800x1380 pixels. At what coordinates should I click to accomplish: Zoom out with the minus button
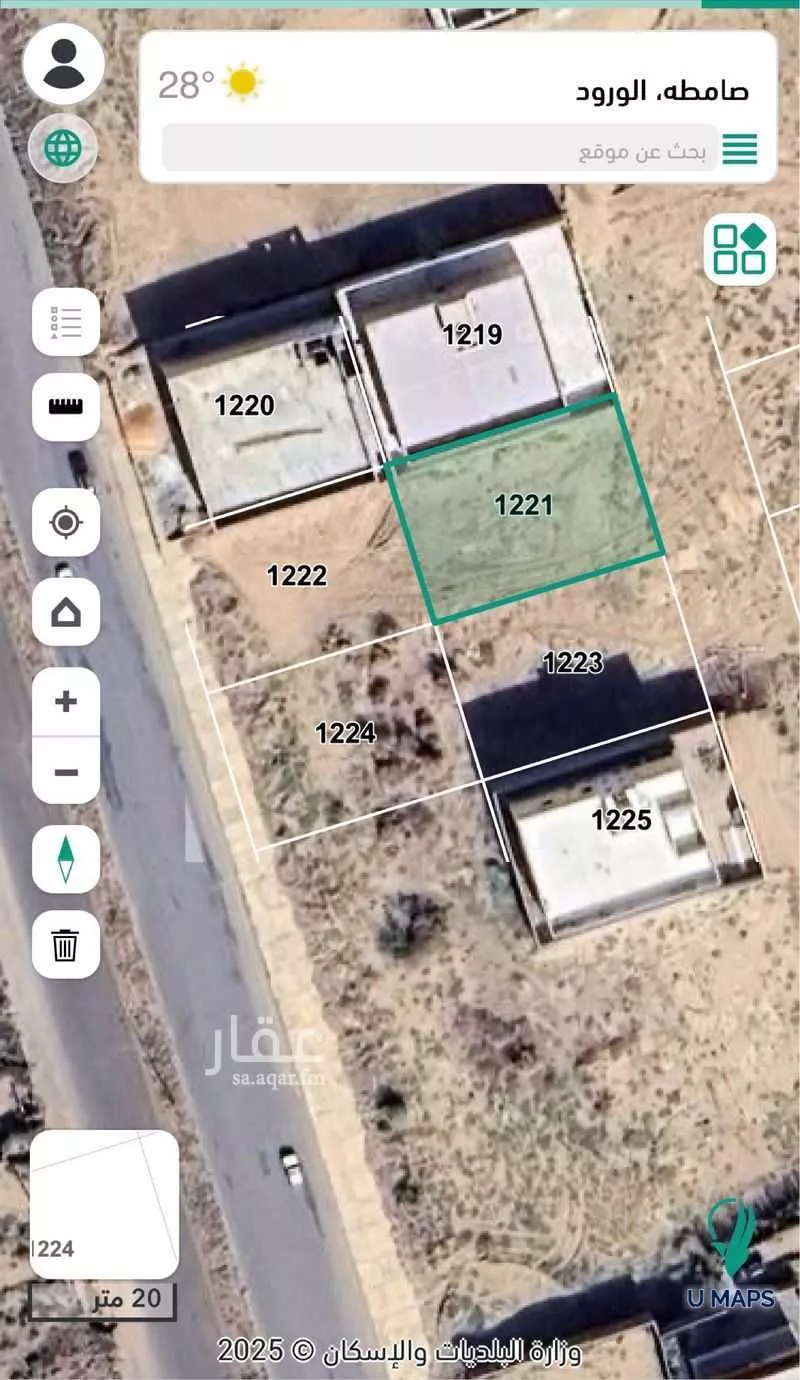tap(66, 772)
